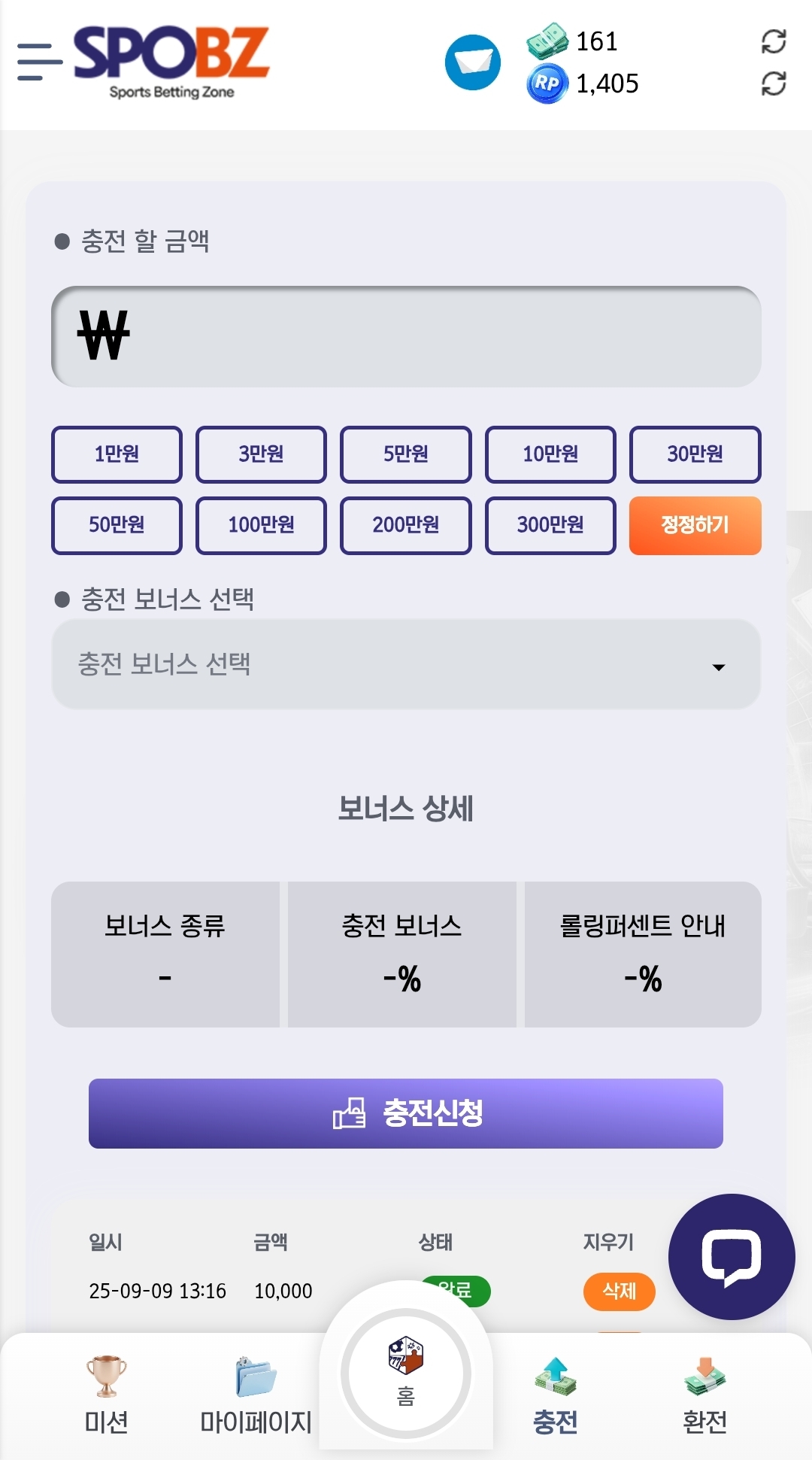Tap the orange 정정하기 reset button
Viewport: 812px width, 1460px height.
pyautogui.click(x=695, y=525)
